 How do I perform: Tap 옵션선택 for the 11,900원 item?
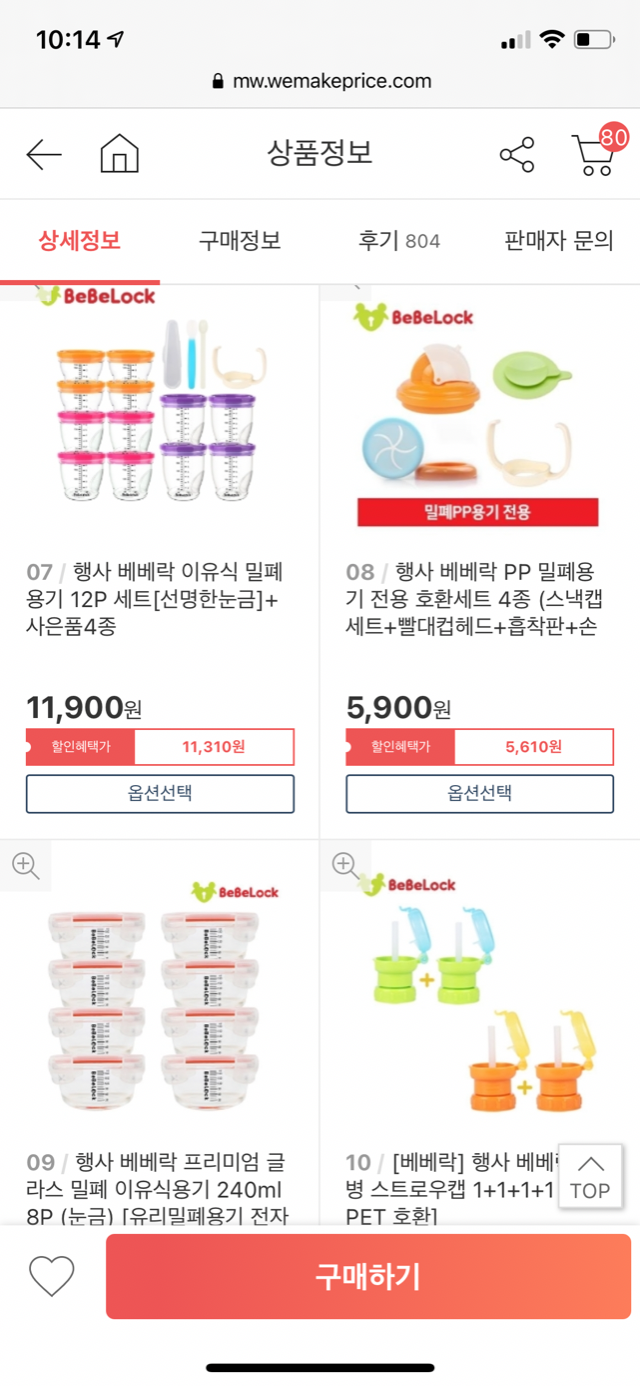click(160, 794)
